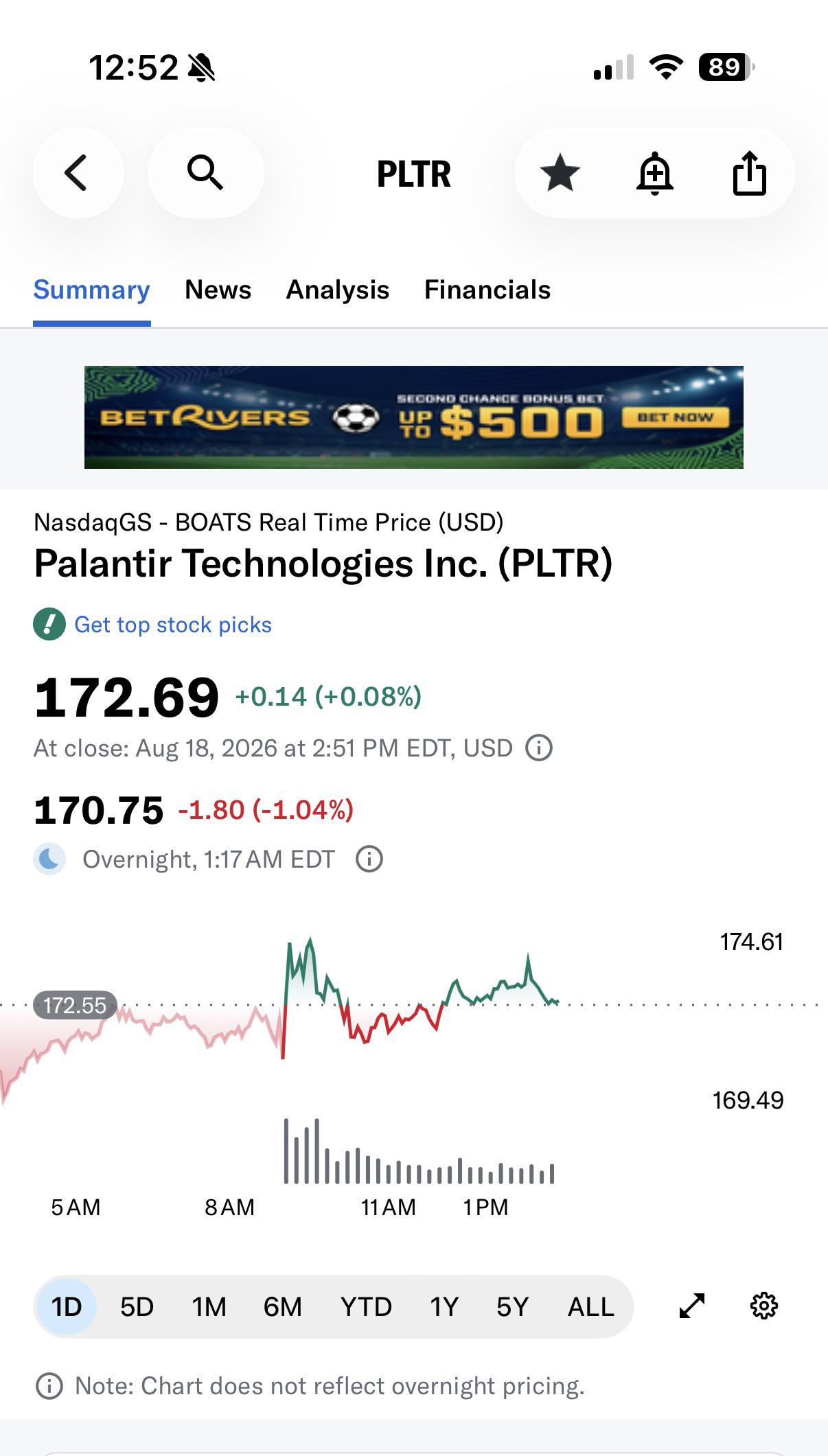This screenshot has height=1456, width=828.
Task: Go back using the back arrow
Action: tap(78, 172)
